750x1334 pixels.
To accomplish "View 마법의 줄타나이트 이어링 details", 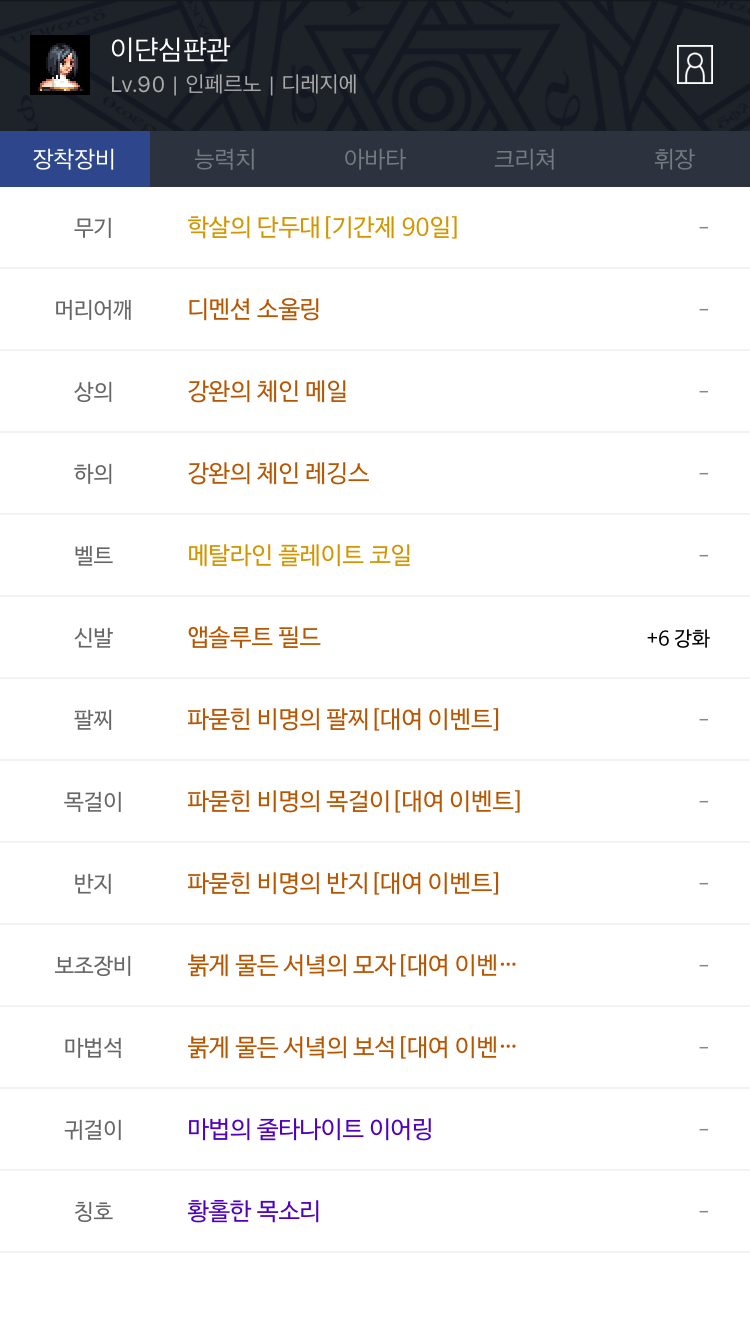I will (x=310, y=1129).
